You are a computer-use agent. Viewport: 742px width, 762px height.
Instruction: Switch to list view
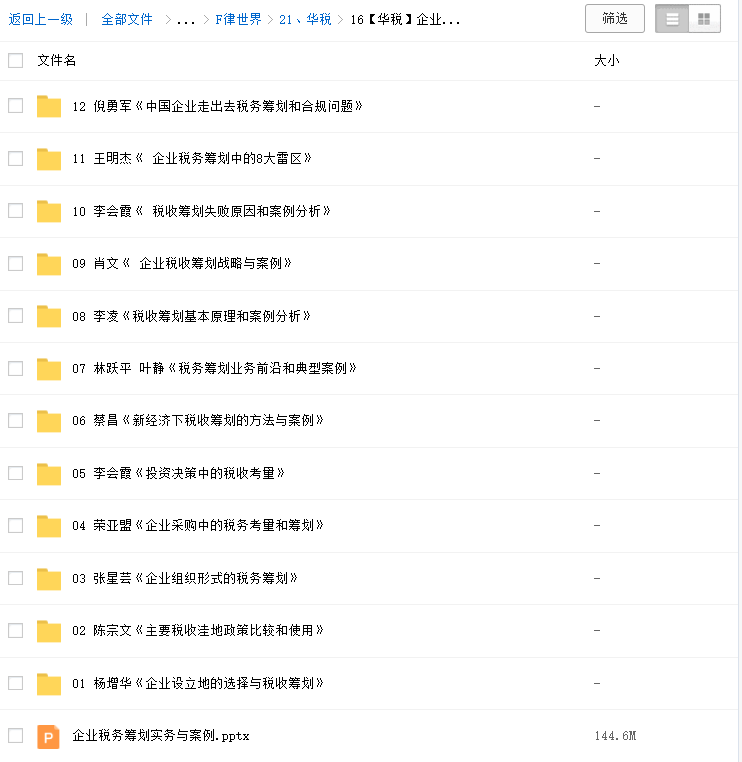(x=672, y=19)
